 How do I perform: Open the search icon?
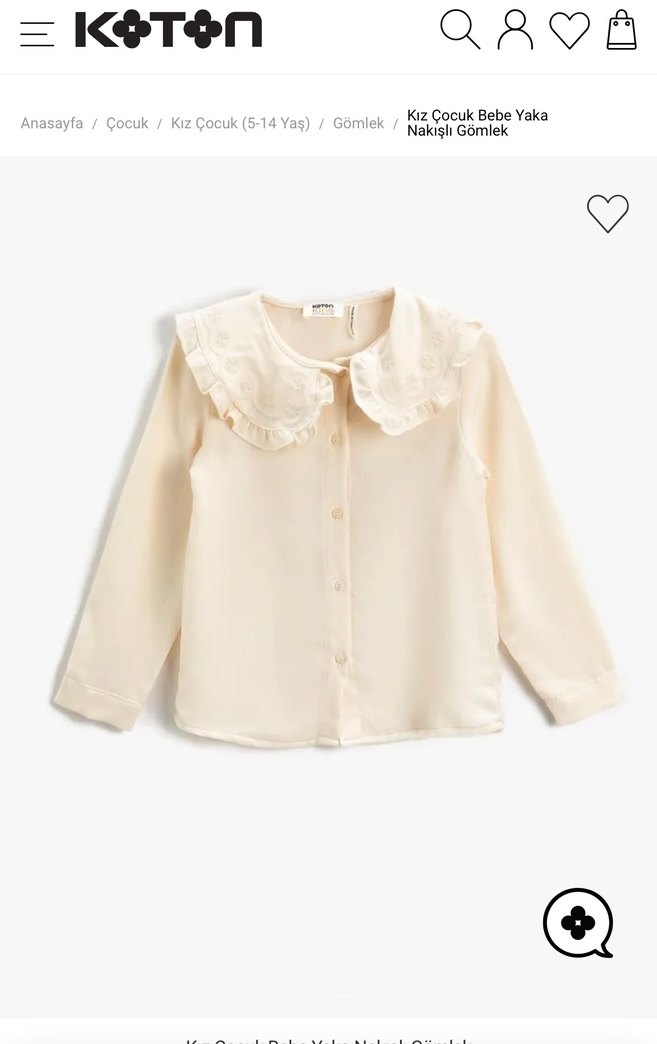point(459,30)
